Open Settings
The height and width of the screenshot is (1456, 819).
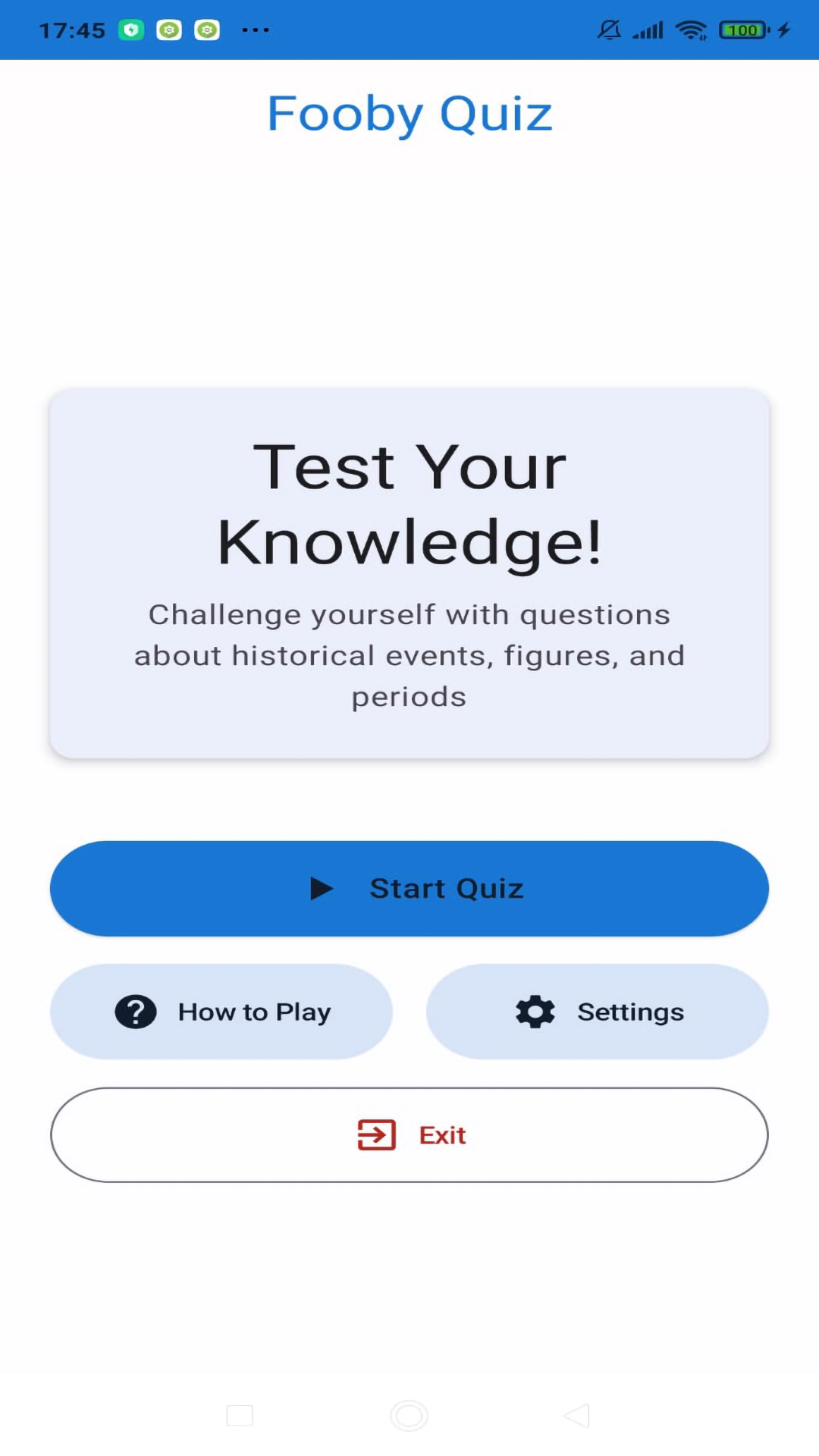coord(598,1012)
